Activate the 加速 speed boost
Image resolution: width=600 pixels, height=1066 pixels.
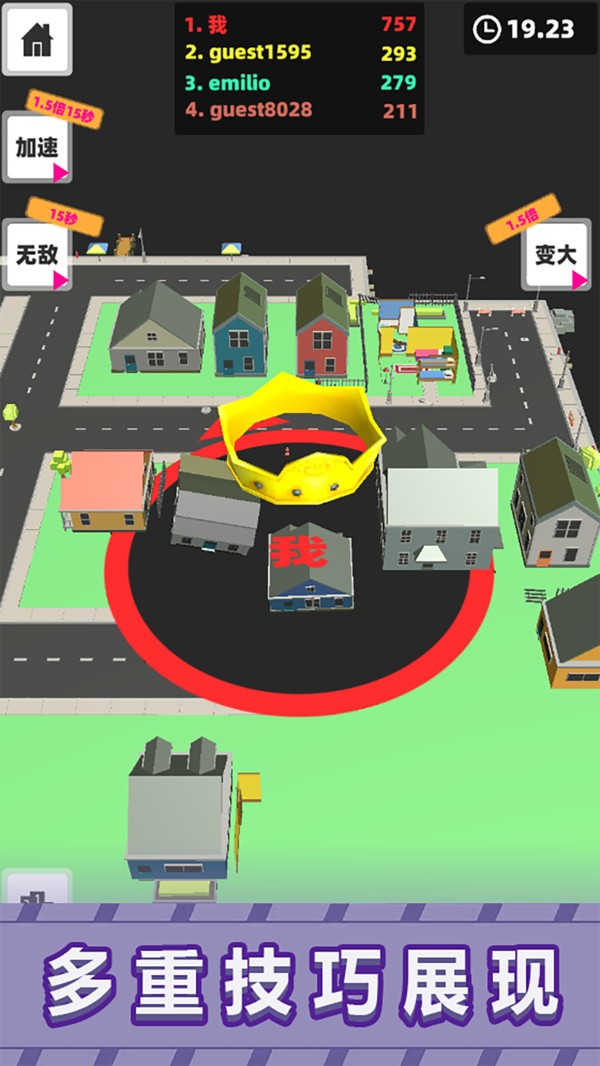[37, 148]
